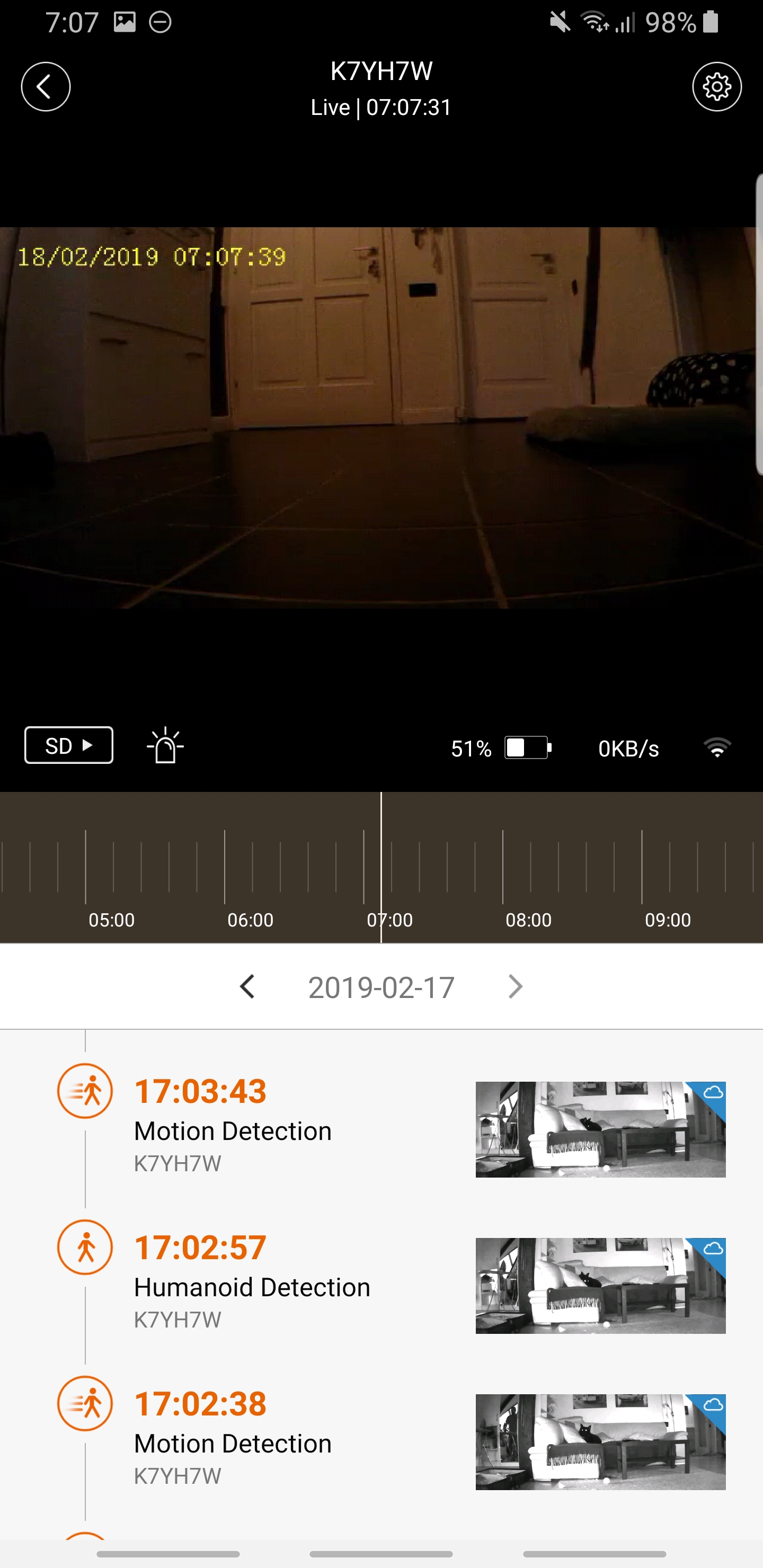
Task: Tap the 06:00 mark on the timeline
Action: (x=250, y=920)
